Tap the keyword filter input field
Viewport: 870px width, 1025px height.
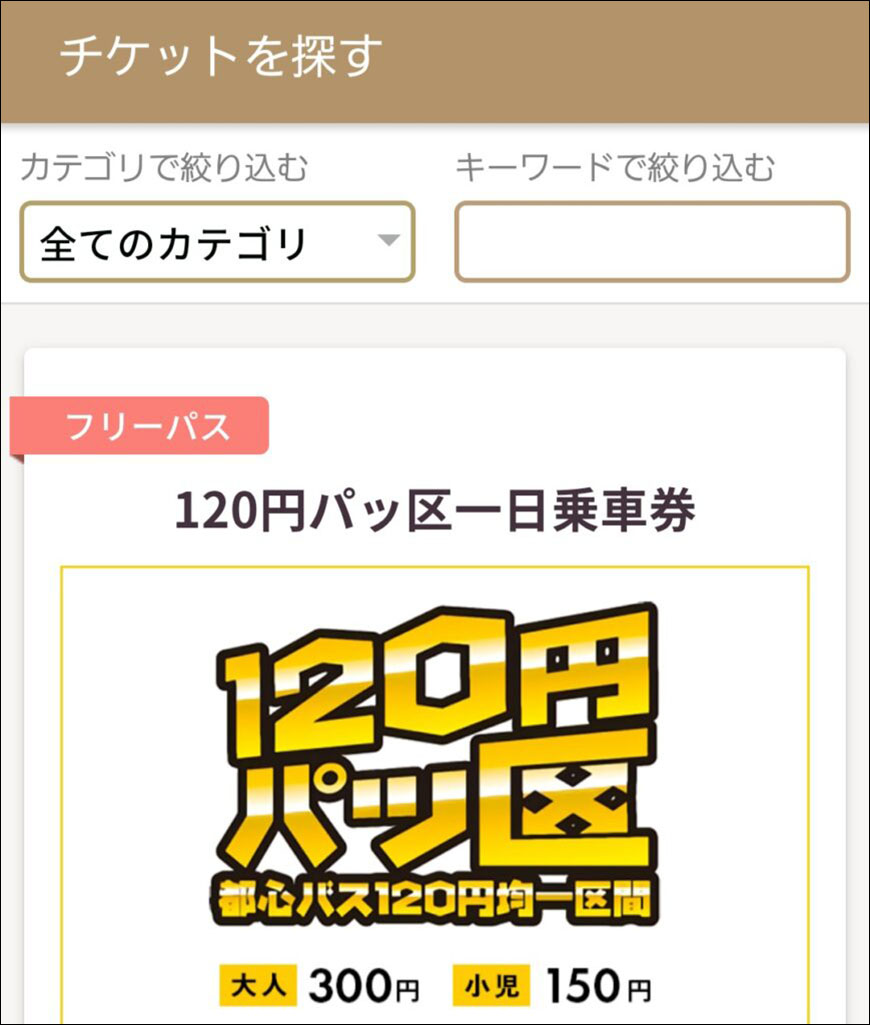[x=652, y=242]
